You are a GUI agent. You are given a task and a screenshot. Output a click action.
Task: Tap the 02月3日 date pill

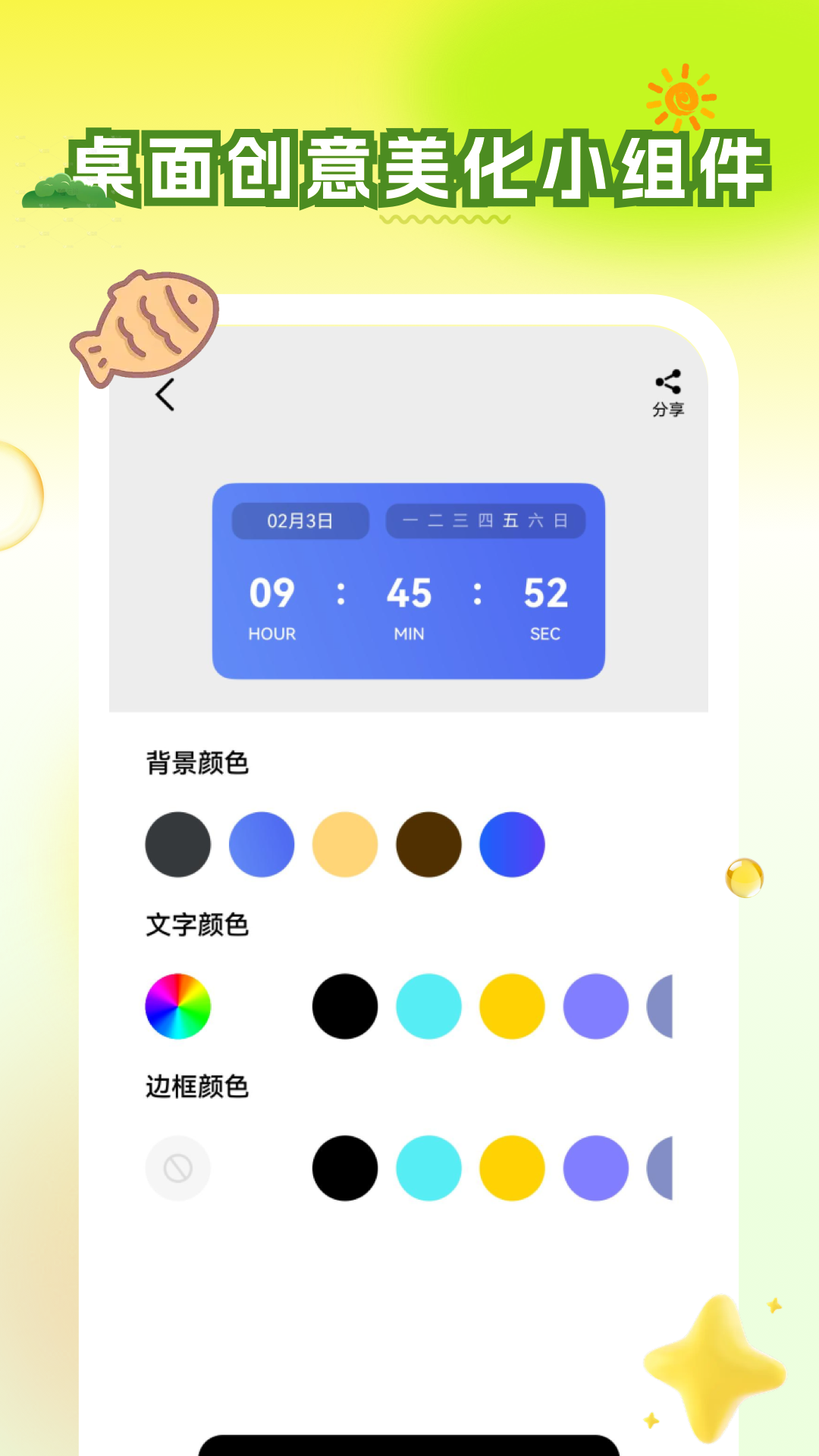pyautogui.click(x=299, y=520)
